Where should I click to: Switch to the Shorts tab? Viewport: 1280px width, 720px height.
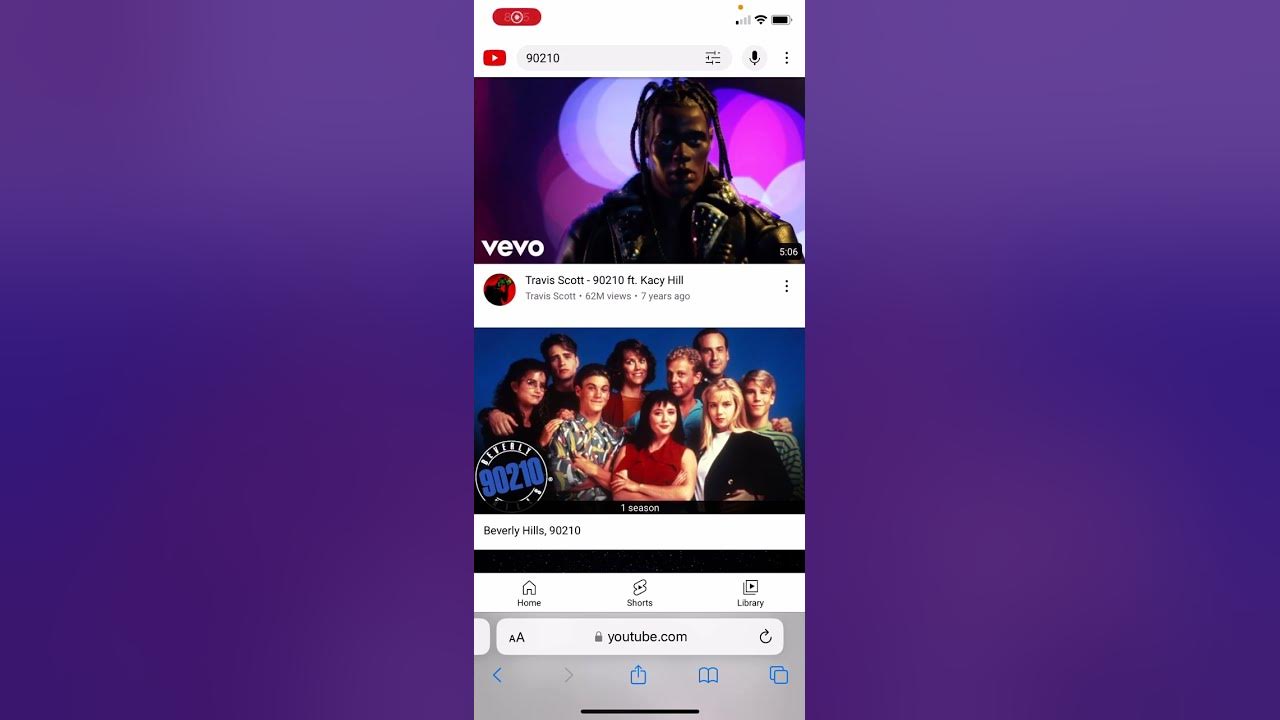coord(640,593)
